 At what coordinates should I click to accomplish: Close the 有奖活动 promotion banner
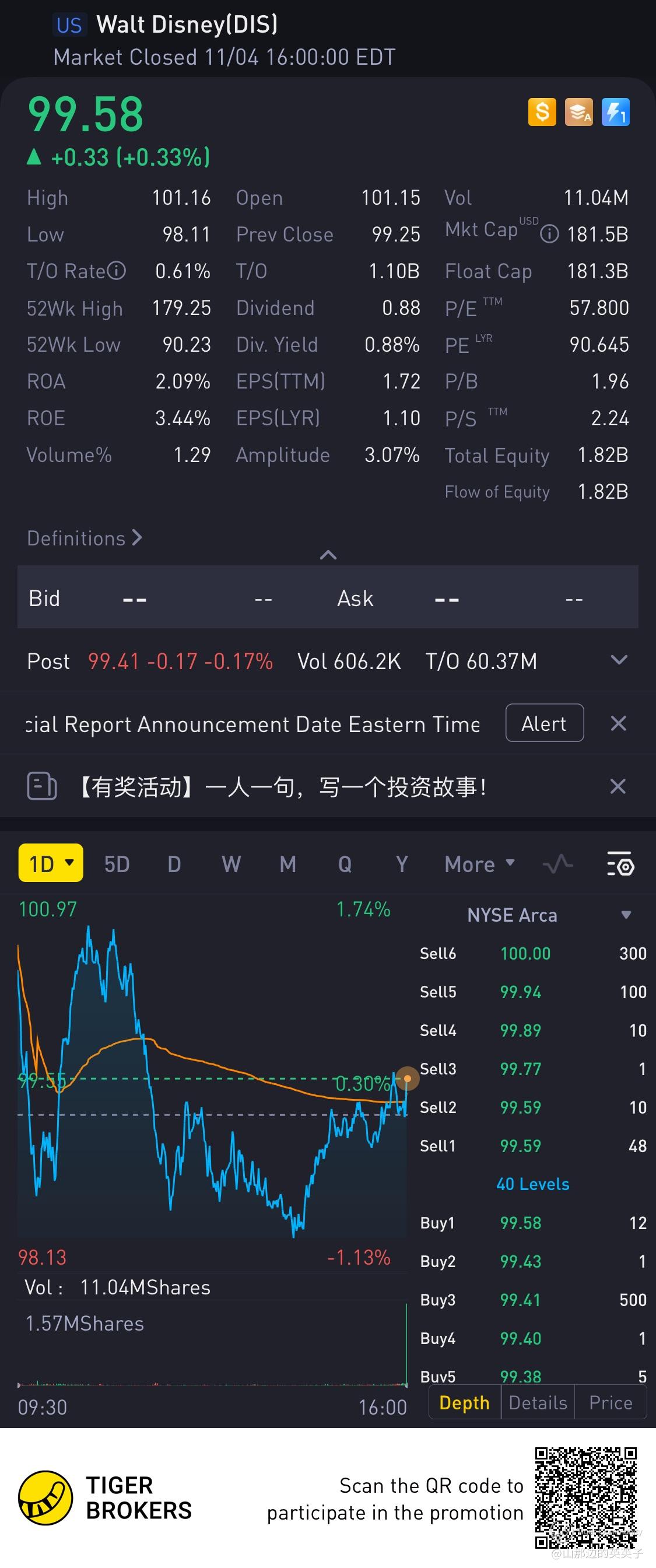618,786
